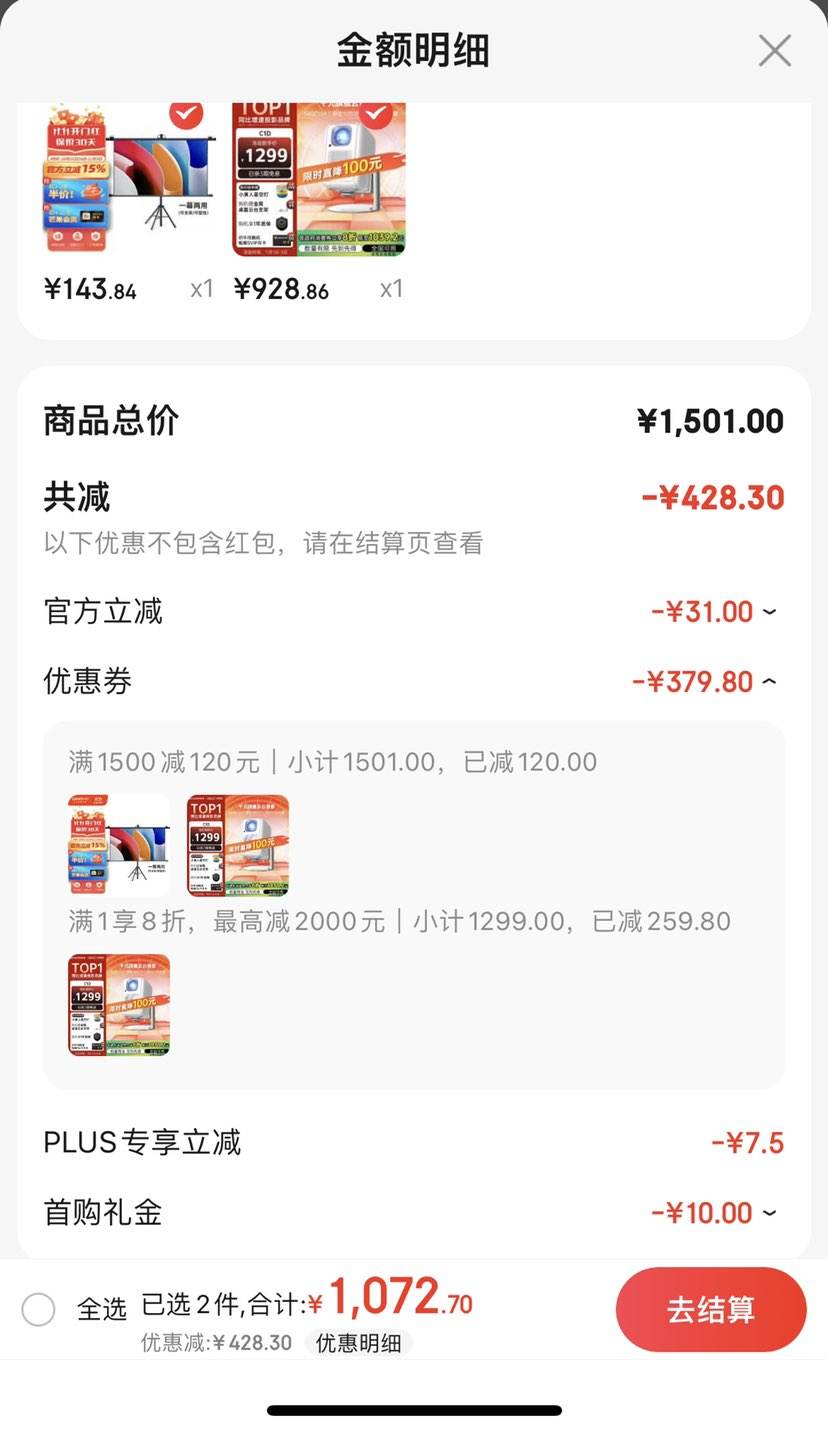
Task: Deselect the checkmark on the projection screen product
Action: pyautogui.click(x=187, y=117)
